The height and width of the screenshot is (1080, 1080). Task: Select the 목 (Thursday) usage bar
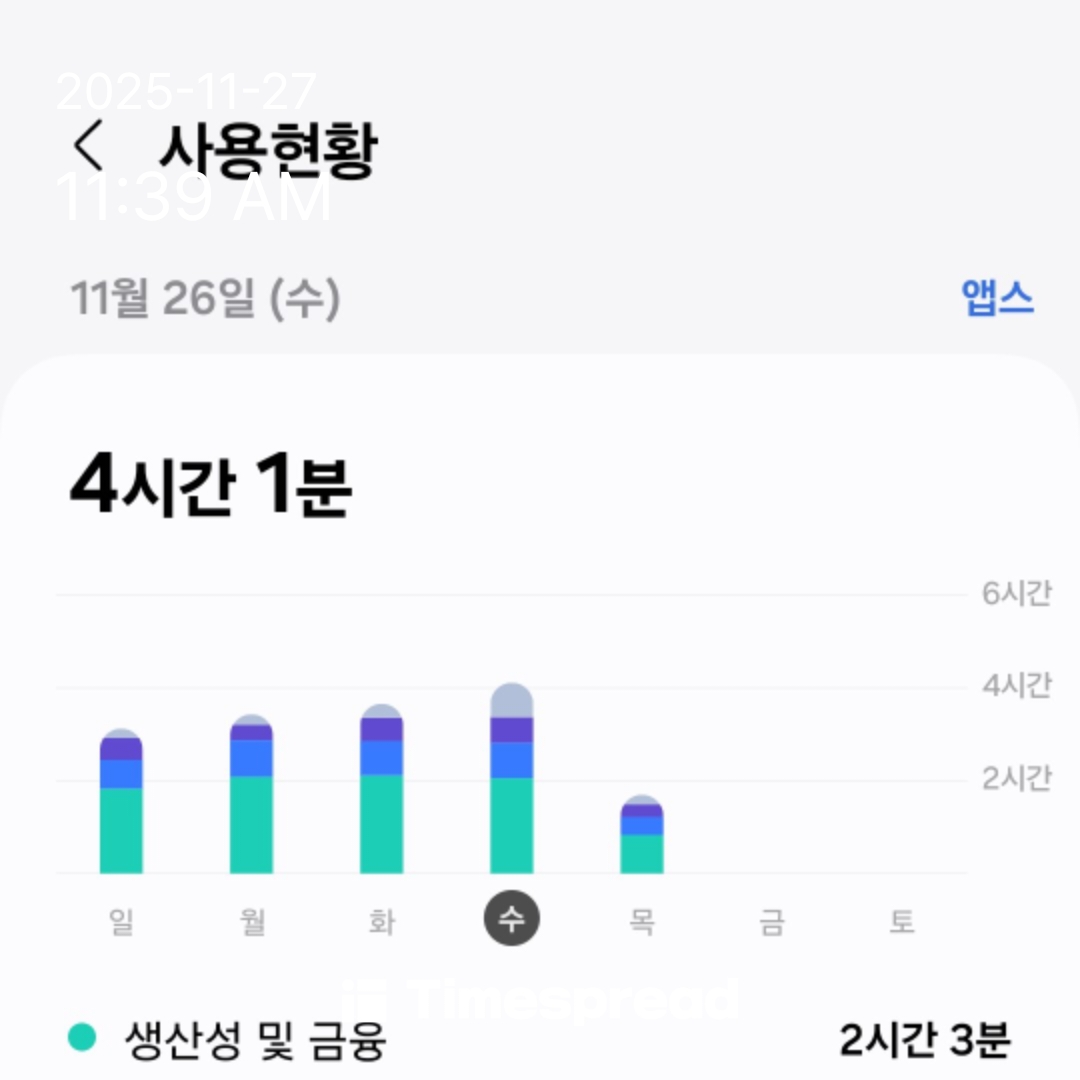coord(641,838)
